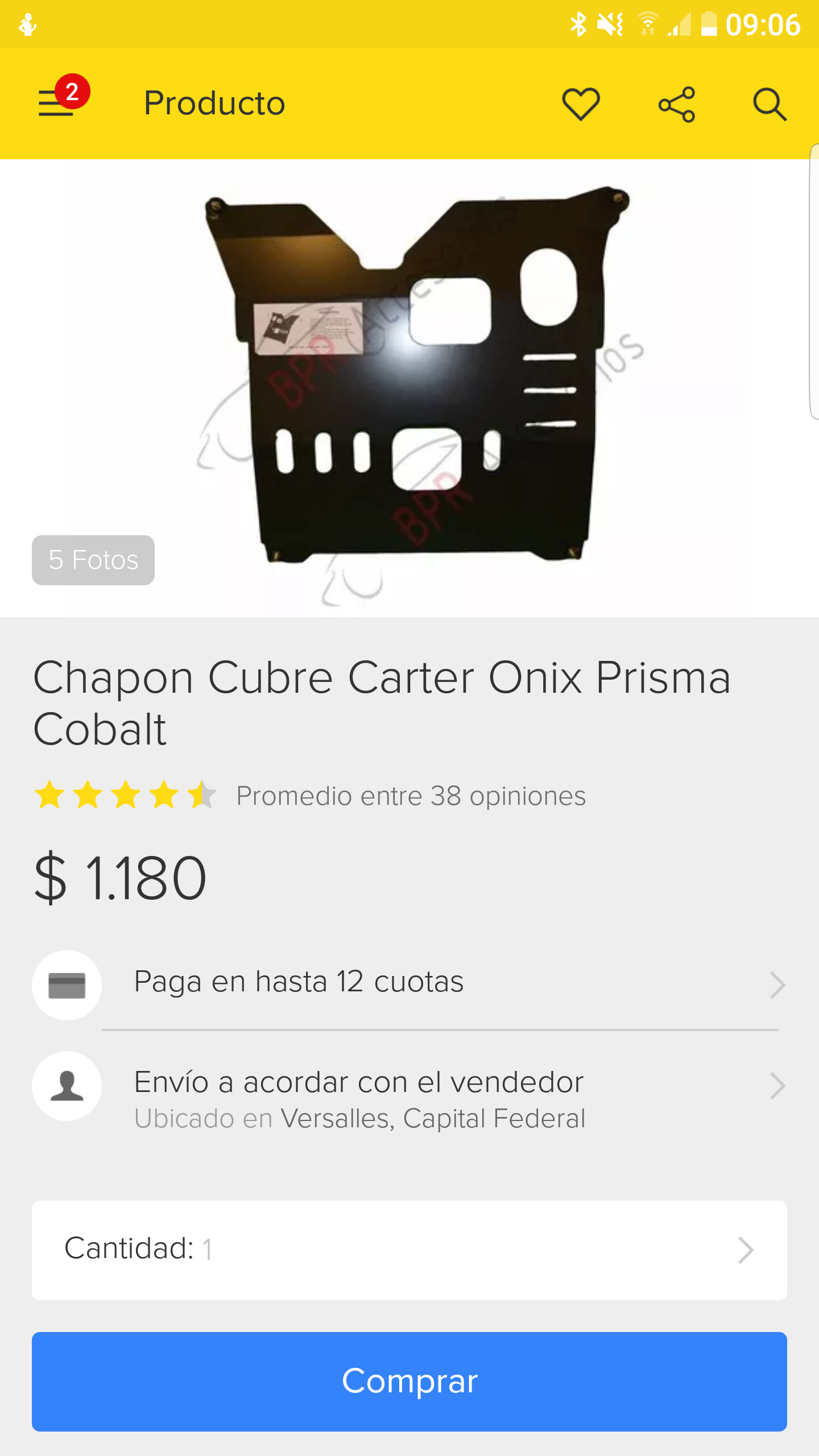Image resolution: width=819 pixels, height=1456 pixels.
Task: Select the Cantidad quantity picker
Action: [409, 1250]
